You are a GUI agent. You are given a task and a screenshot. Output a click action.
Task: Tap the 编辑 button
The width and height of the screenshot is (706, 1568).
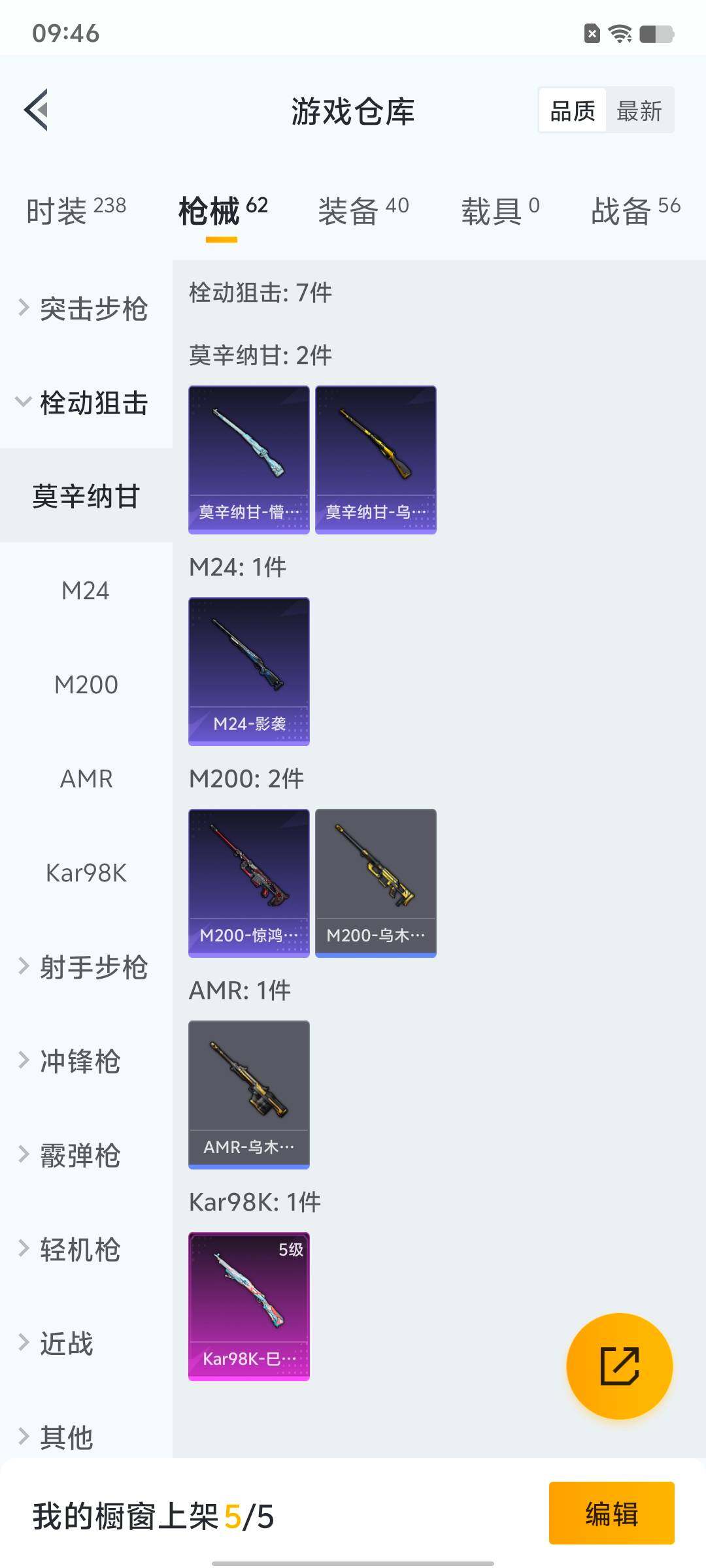coord(611,1513)
